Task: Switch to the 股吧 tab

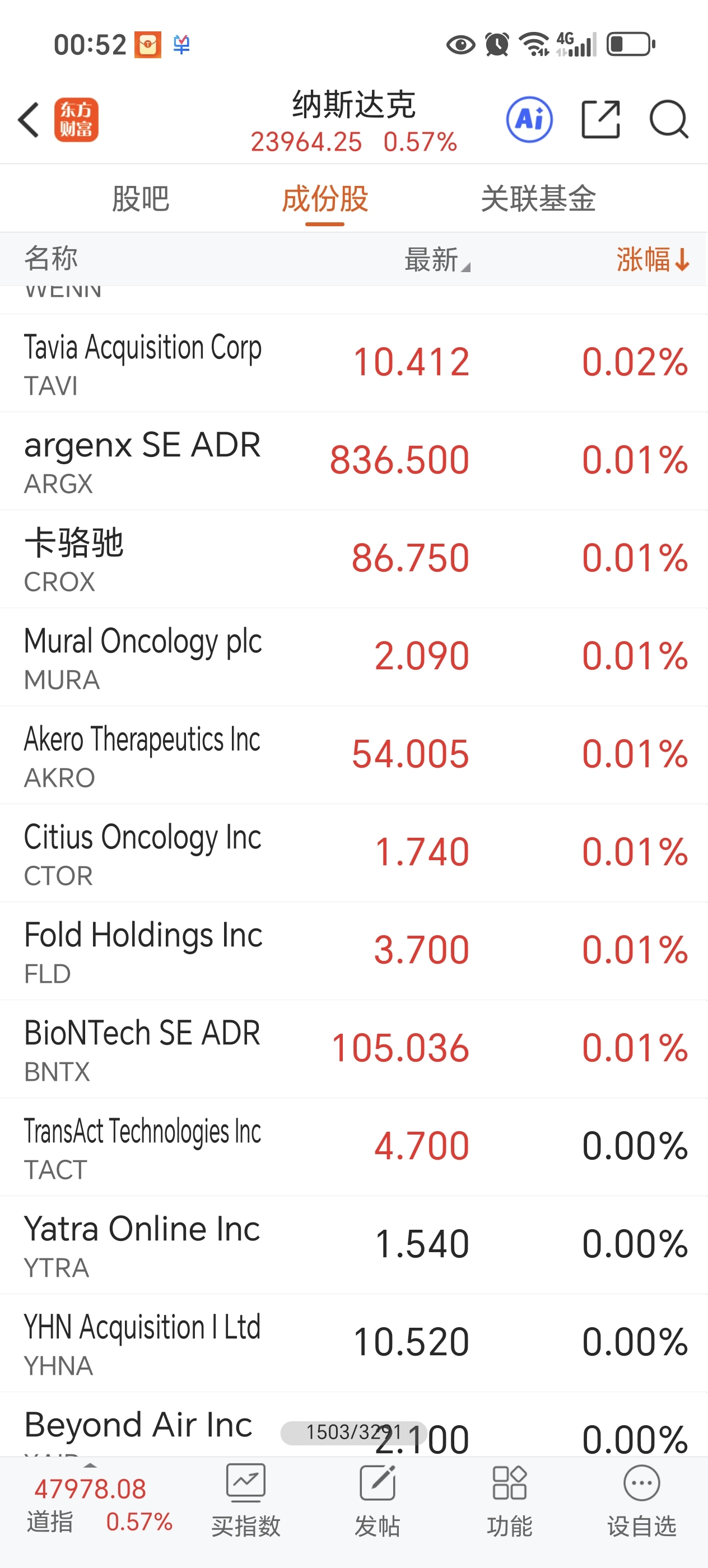Action: 141,199
